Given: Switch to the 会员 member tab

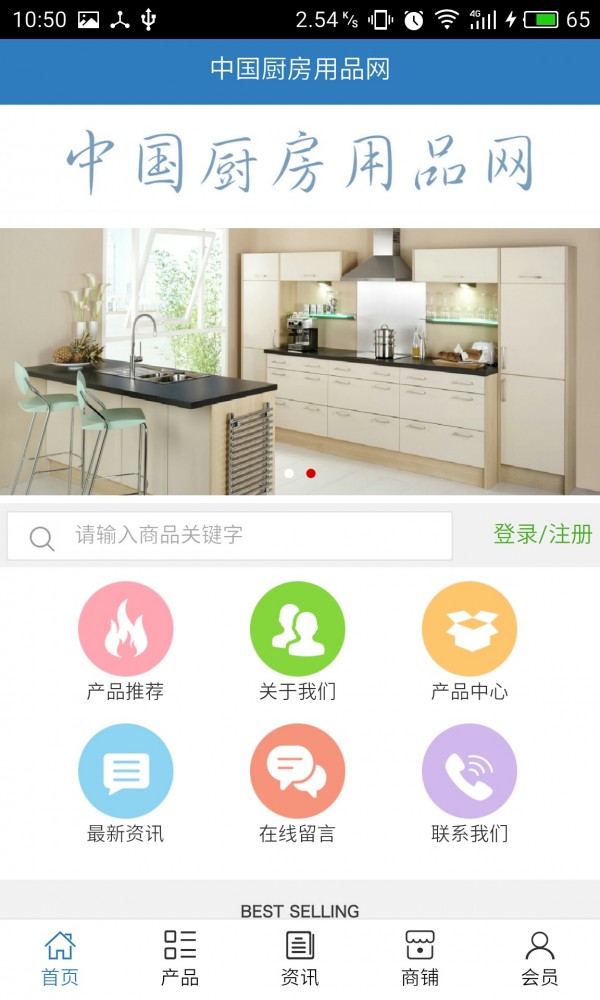Looking at the screenshot, I should pyautogui.click(x=540, y=958).
